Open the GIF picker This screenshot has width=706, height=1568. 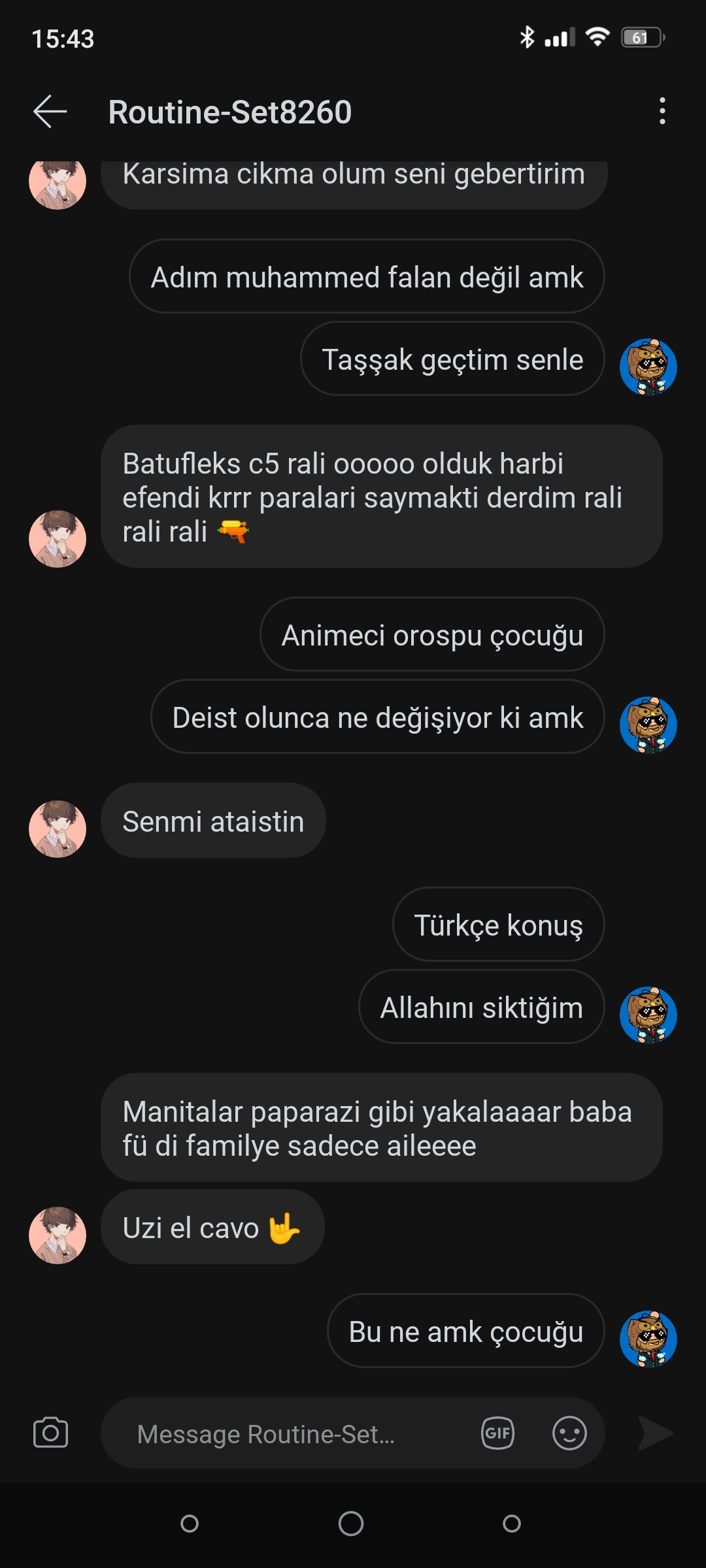[x=497, y=1433]
